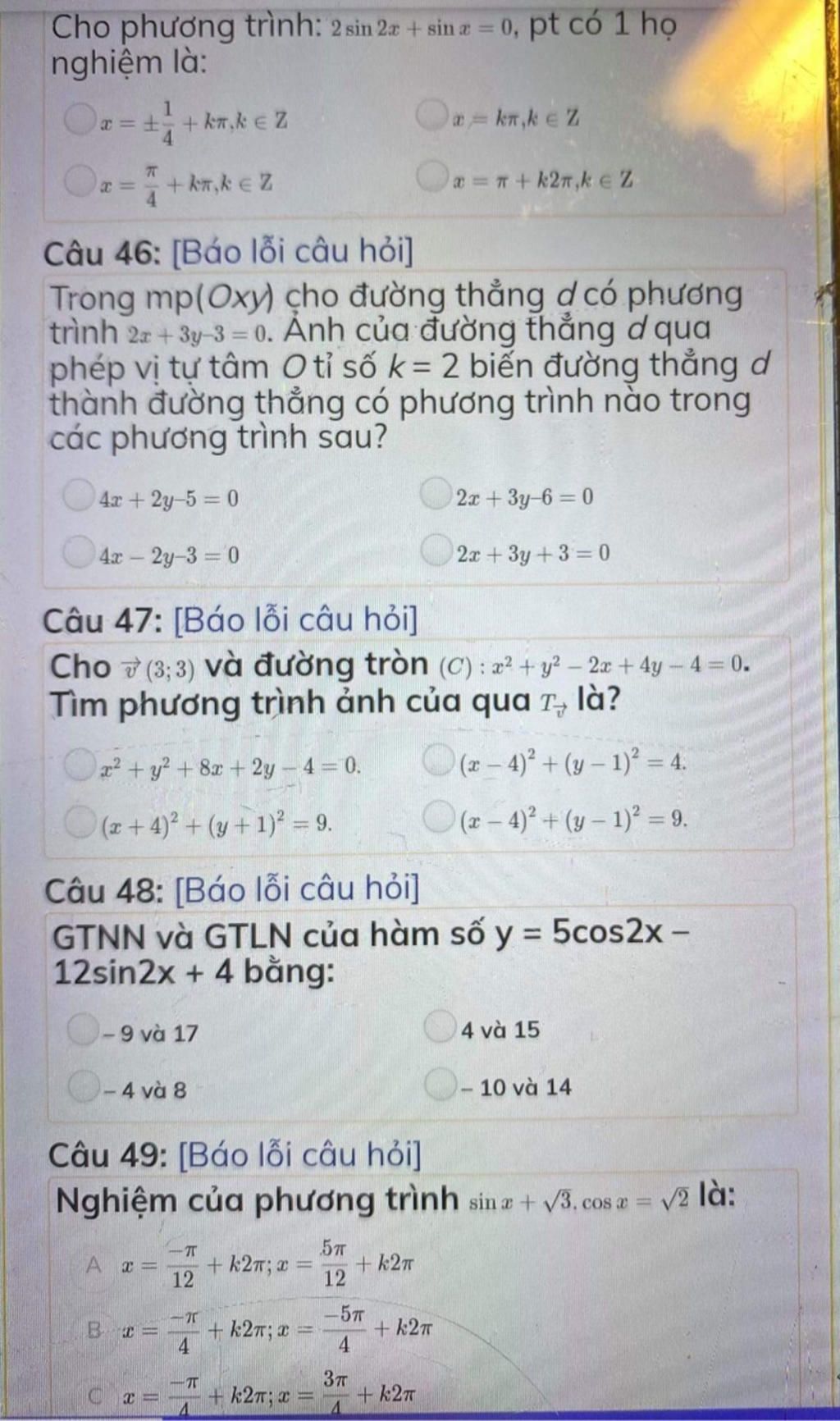Viewport: 840px width, 1421px height.
Task: Choose option 4 và 15
Action: pos(440,1027)
